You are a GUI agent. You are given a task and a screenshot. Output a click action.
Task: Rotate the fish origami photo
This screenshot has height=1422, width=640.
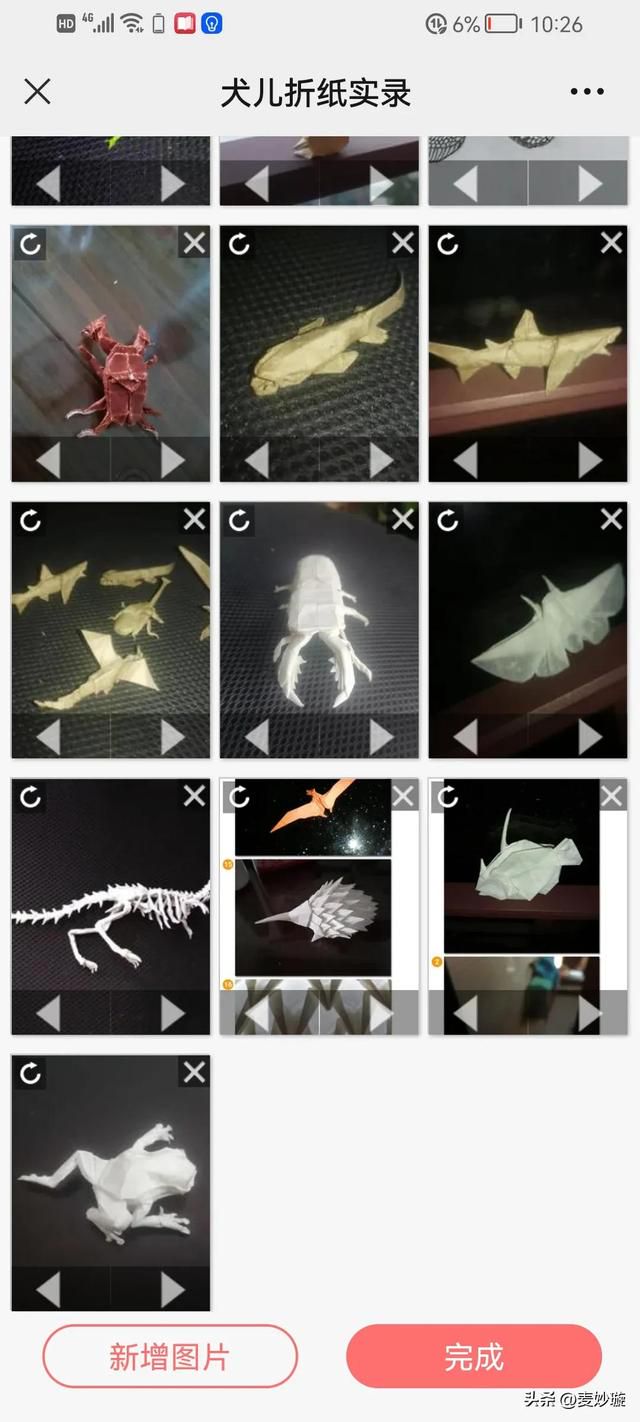[x=239, y=243]
